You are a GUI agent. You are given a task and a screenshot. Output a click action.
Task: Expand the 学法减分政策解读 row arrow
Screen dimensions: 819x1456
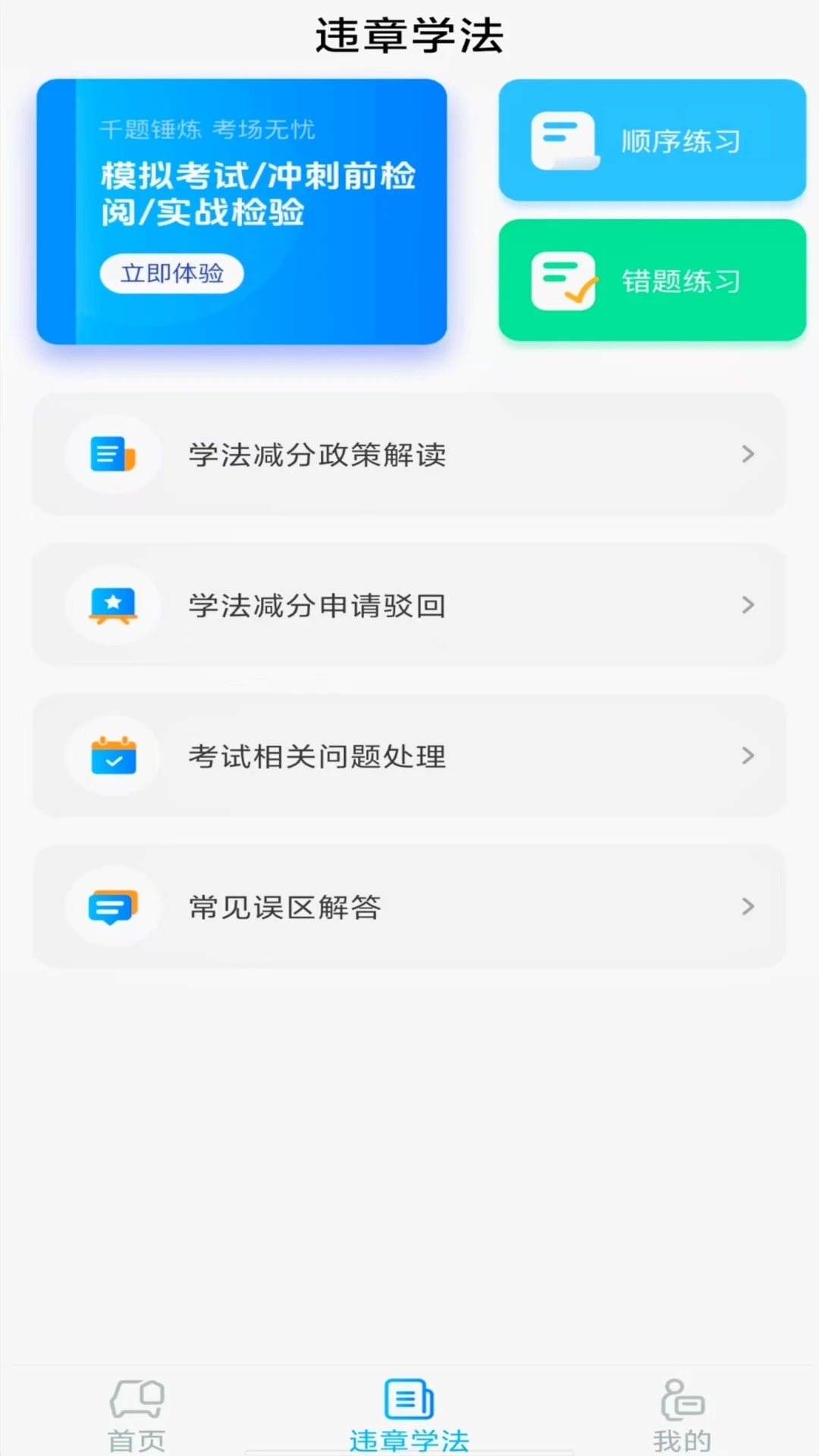point(747,453)
